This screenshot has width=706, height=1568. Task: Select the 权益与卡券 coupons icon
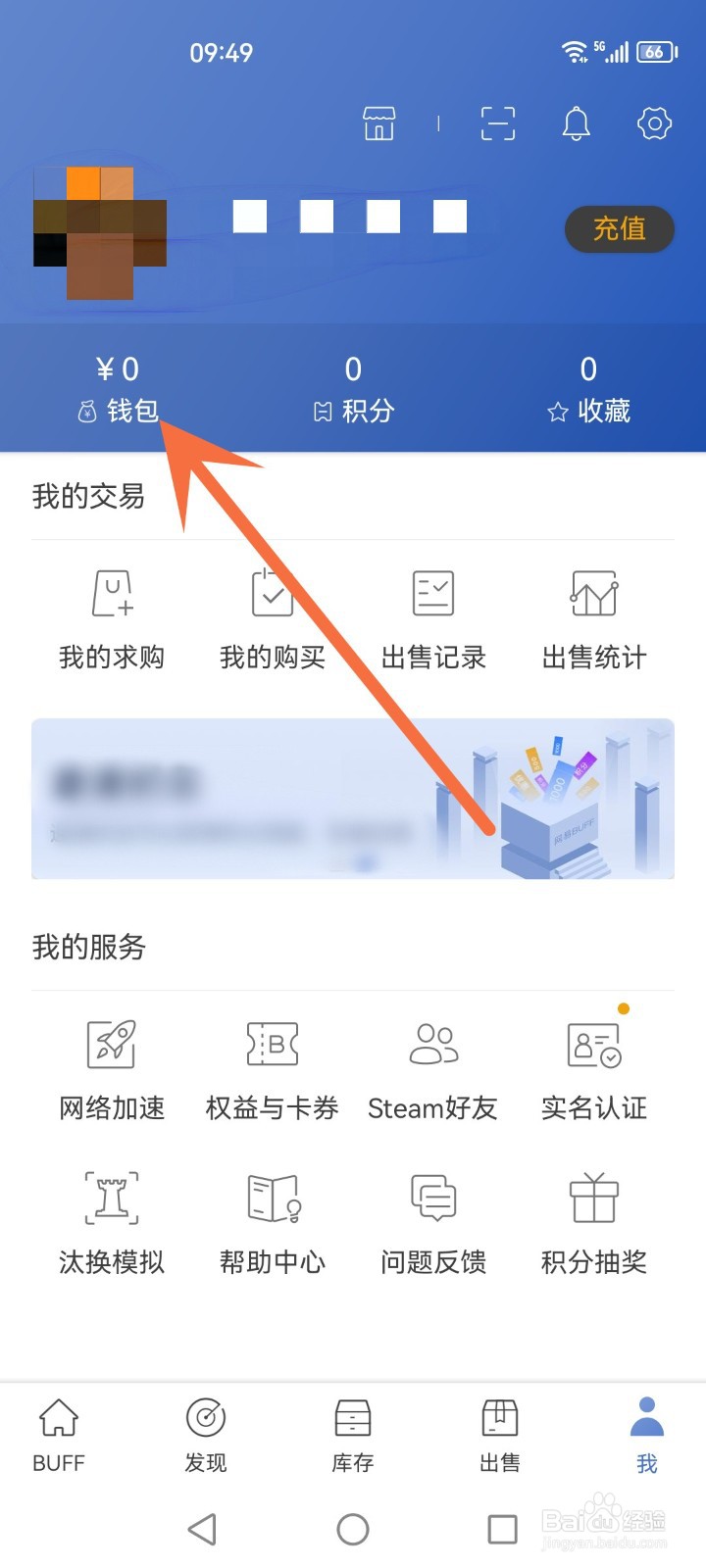coord(272,1068)
